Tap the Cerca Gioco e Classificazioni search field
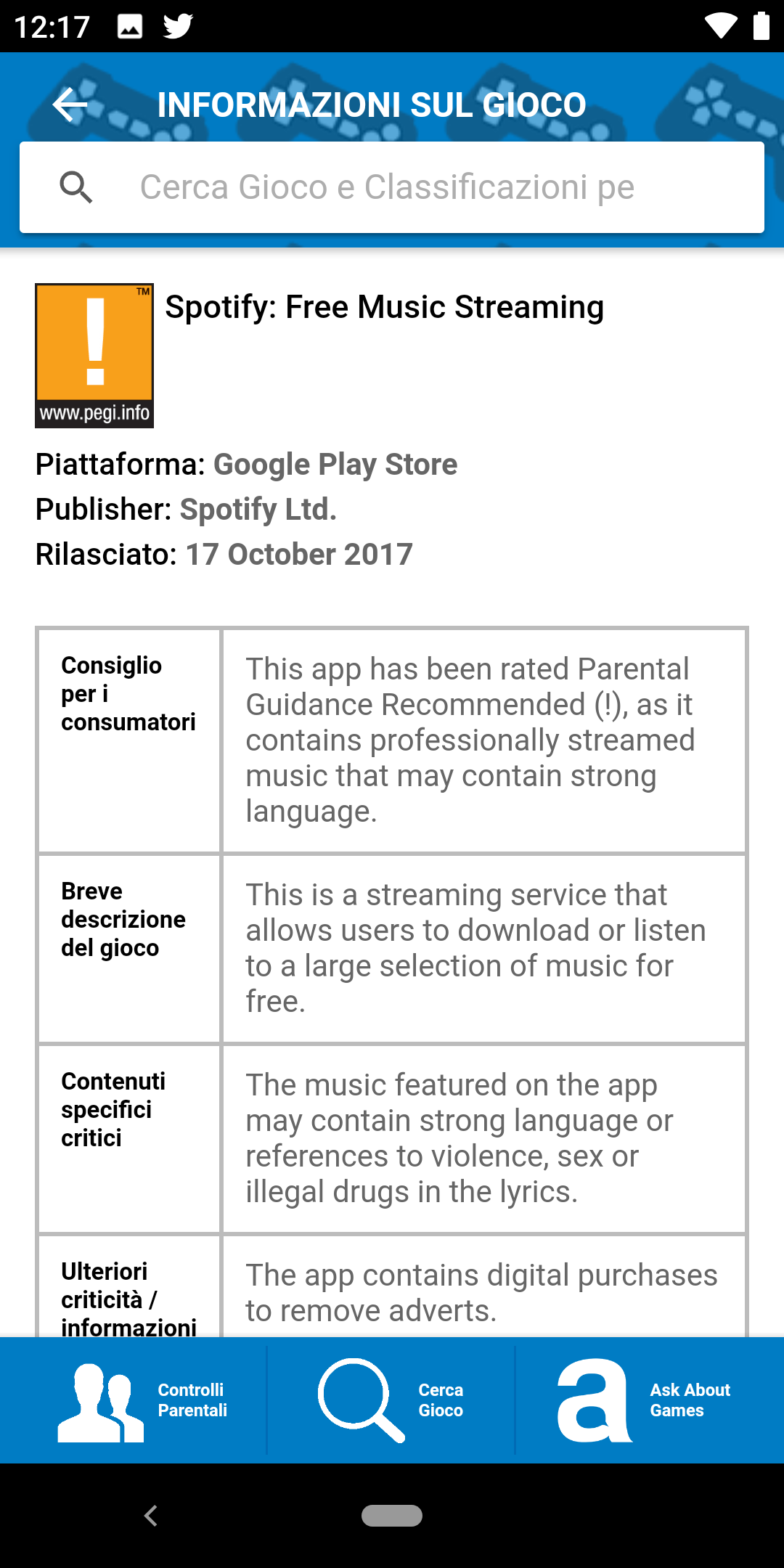This screenshot has width=784, height=1568. [392, 187]
